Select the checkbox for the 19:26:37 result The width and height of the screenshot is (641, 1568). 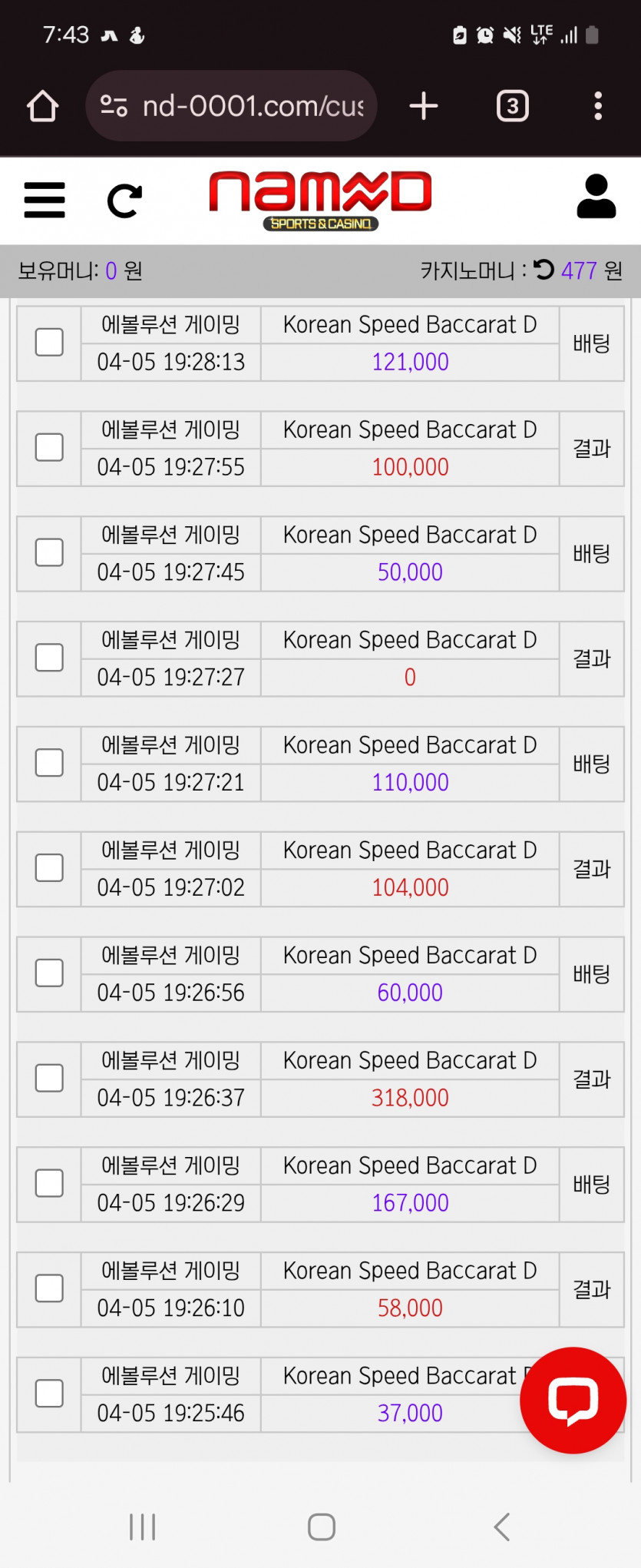tap(49, 1079)
